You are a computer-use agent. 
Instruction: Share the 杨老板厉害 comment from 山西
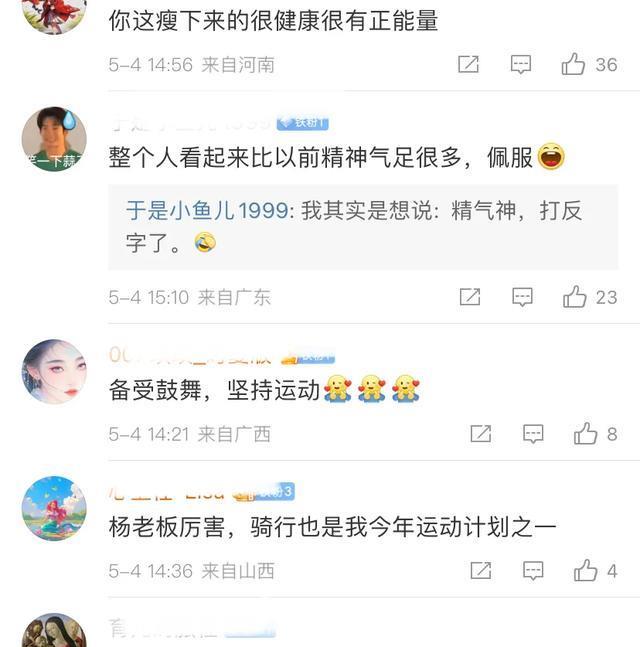[480, 571]
